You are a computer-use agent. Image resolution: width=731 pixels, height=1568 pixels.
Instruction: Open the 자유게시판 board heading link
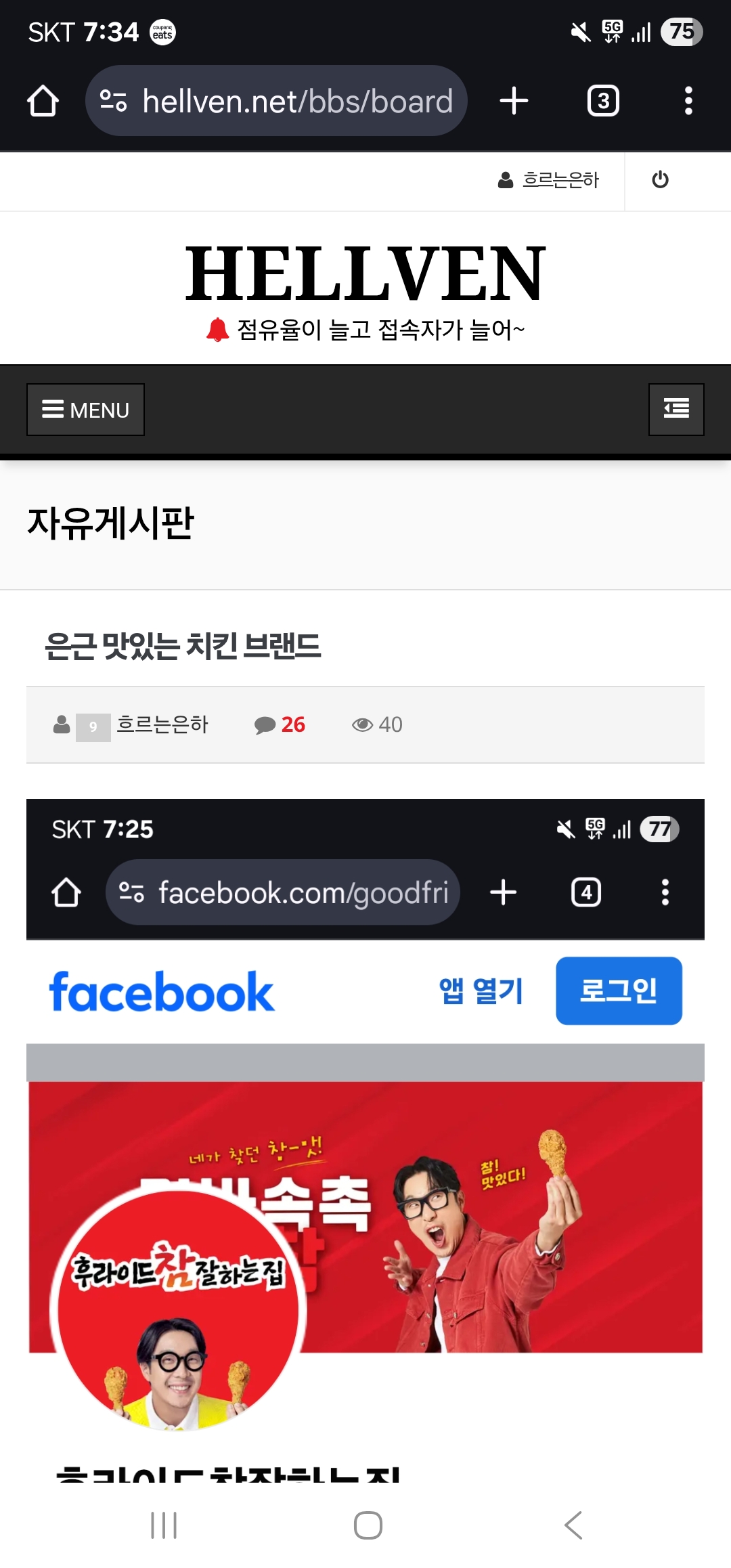pos(110,523)
